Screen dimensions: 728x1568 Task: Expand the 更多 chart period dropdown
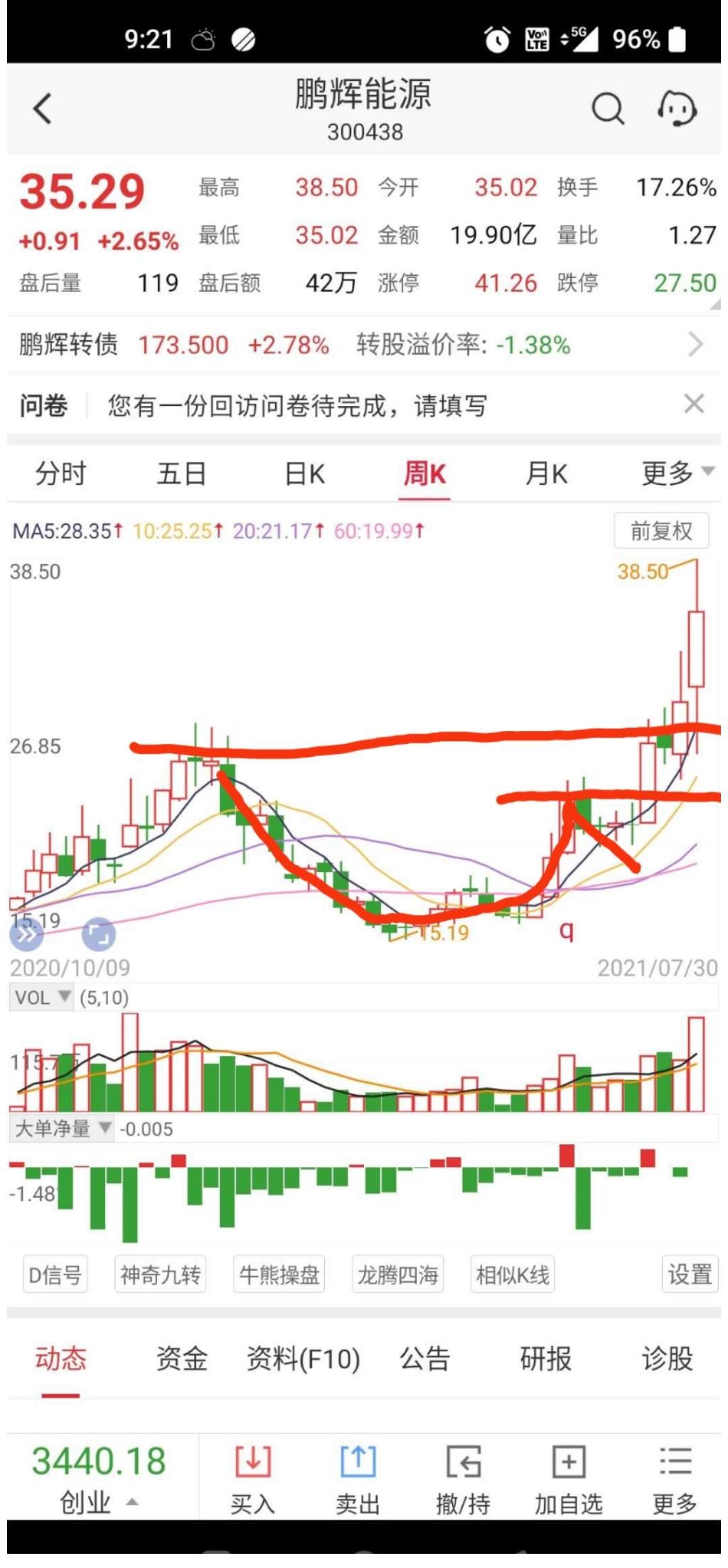676,473
